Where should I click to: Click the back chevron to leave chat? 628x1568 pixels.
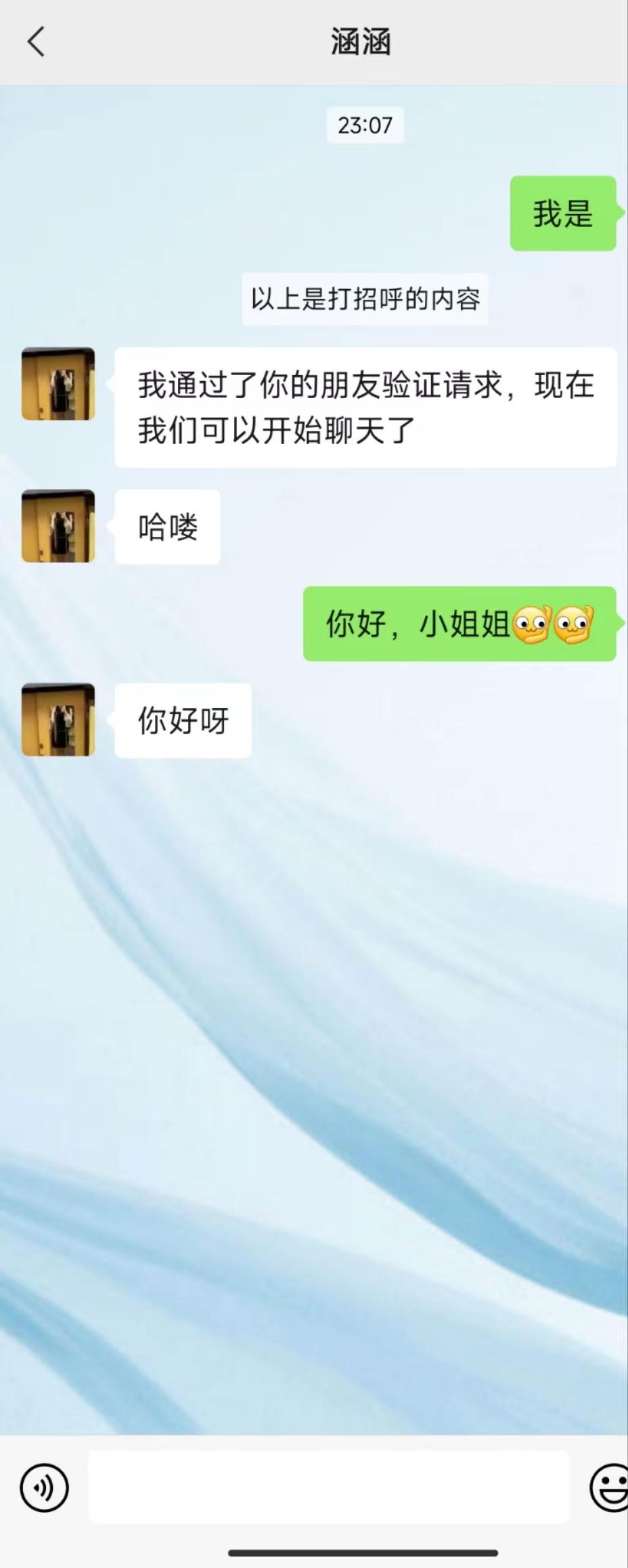[36, 42]
